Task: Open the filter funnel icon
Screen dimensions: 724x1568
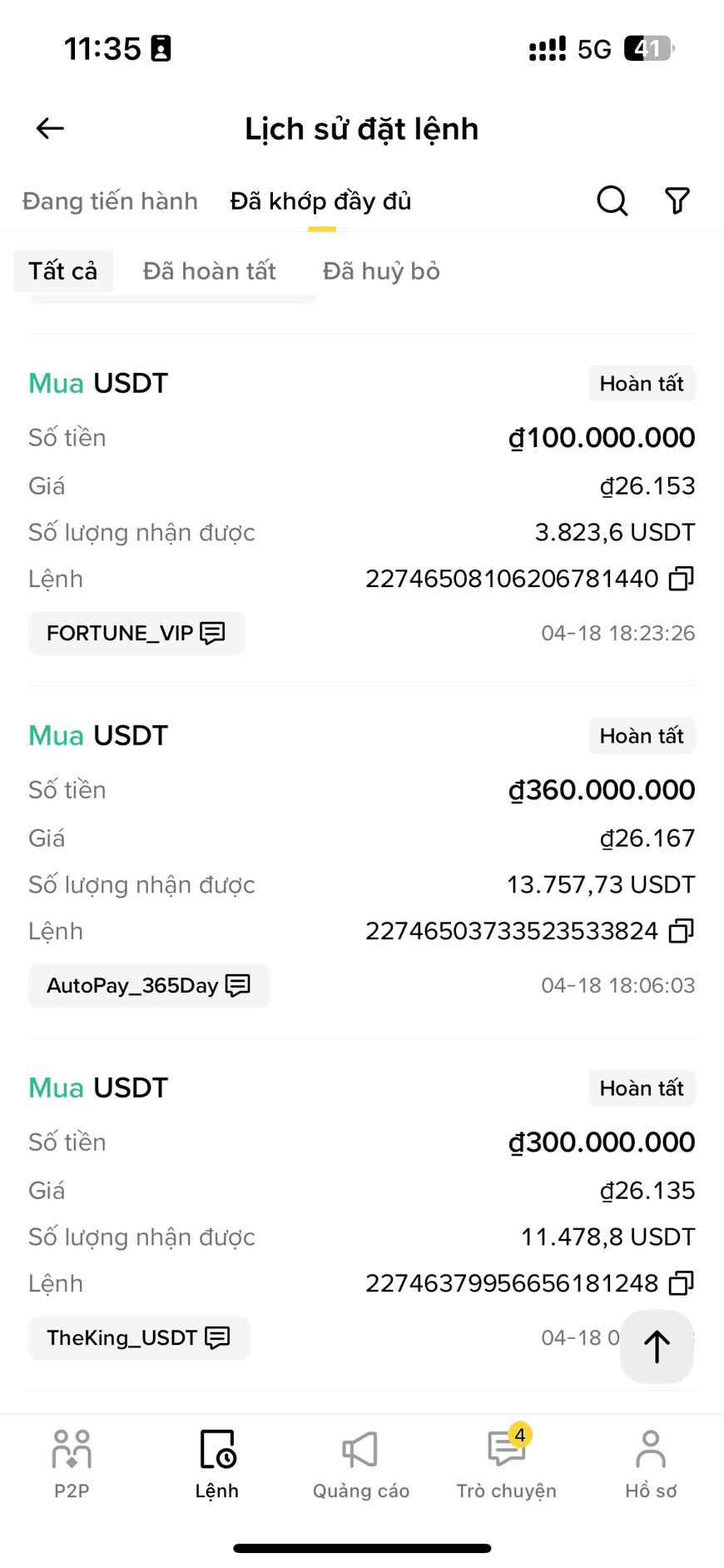Action: coord(677,201)
